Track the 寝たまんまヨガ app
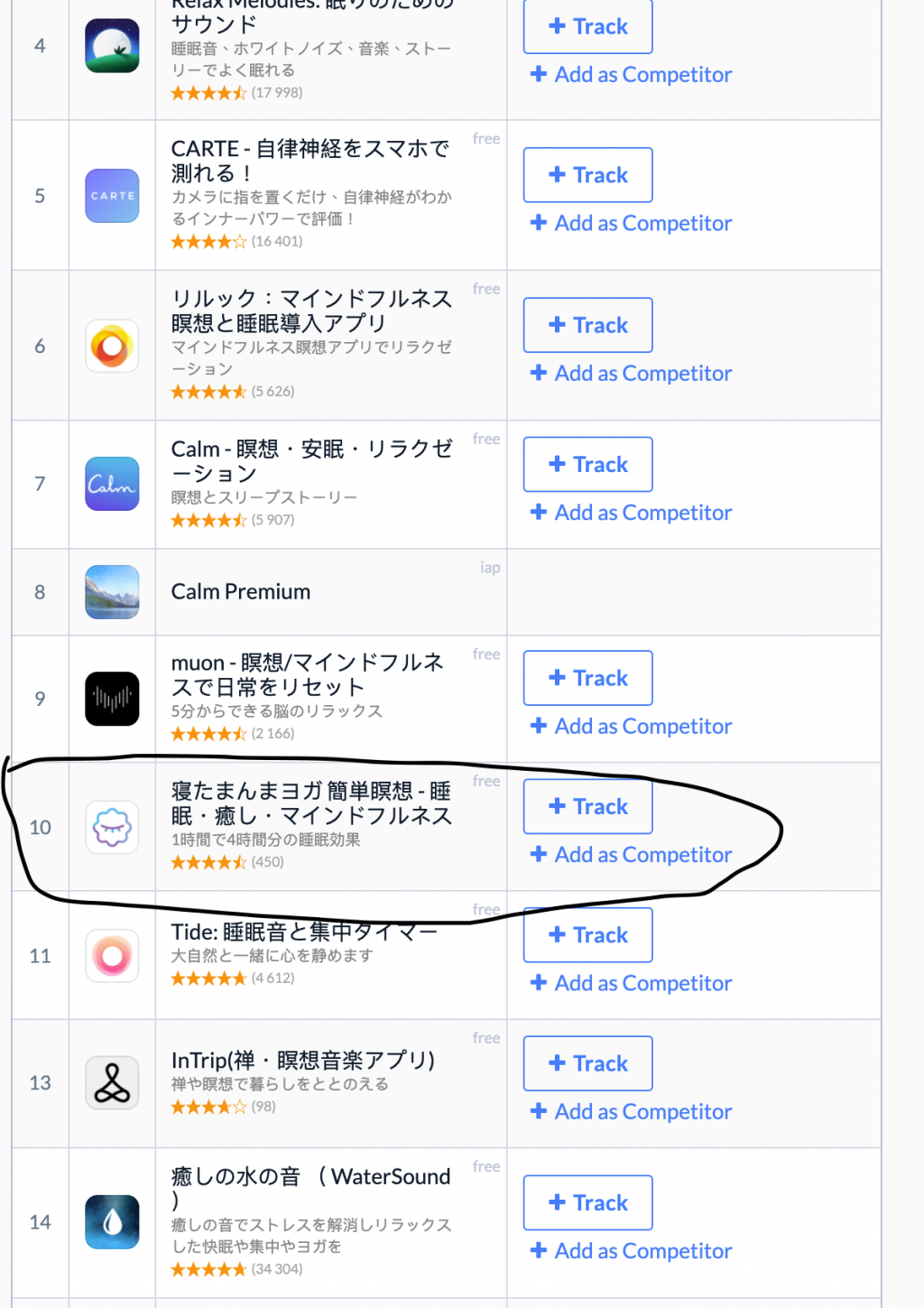This screenshot has height=1308, width=924. pyautogui.click(x=587, y=806)
